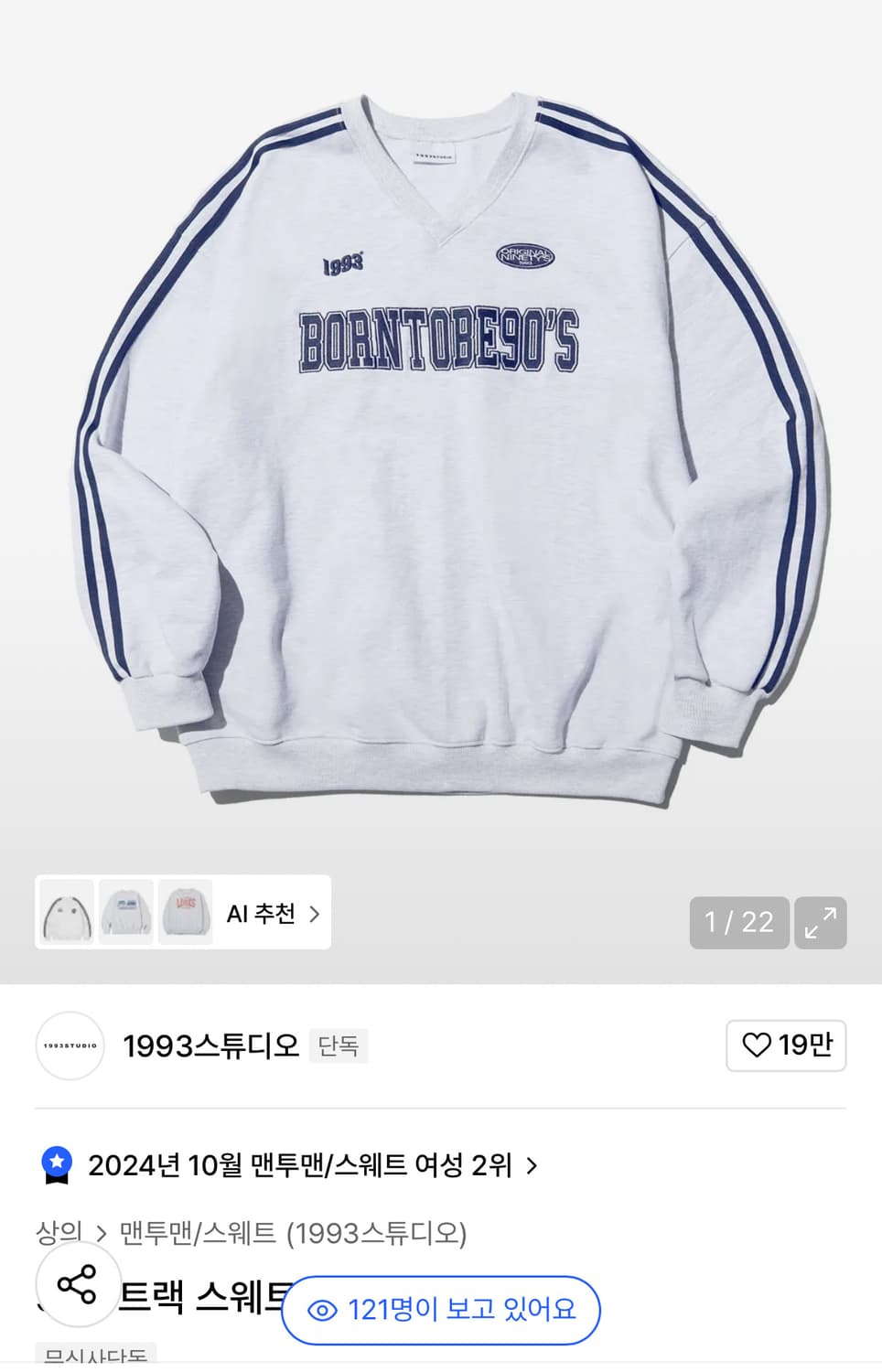Tap the heart icon next to 19만
Image resolution: width=882 pixels, height=1372 pixels.
point(758,1045)
